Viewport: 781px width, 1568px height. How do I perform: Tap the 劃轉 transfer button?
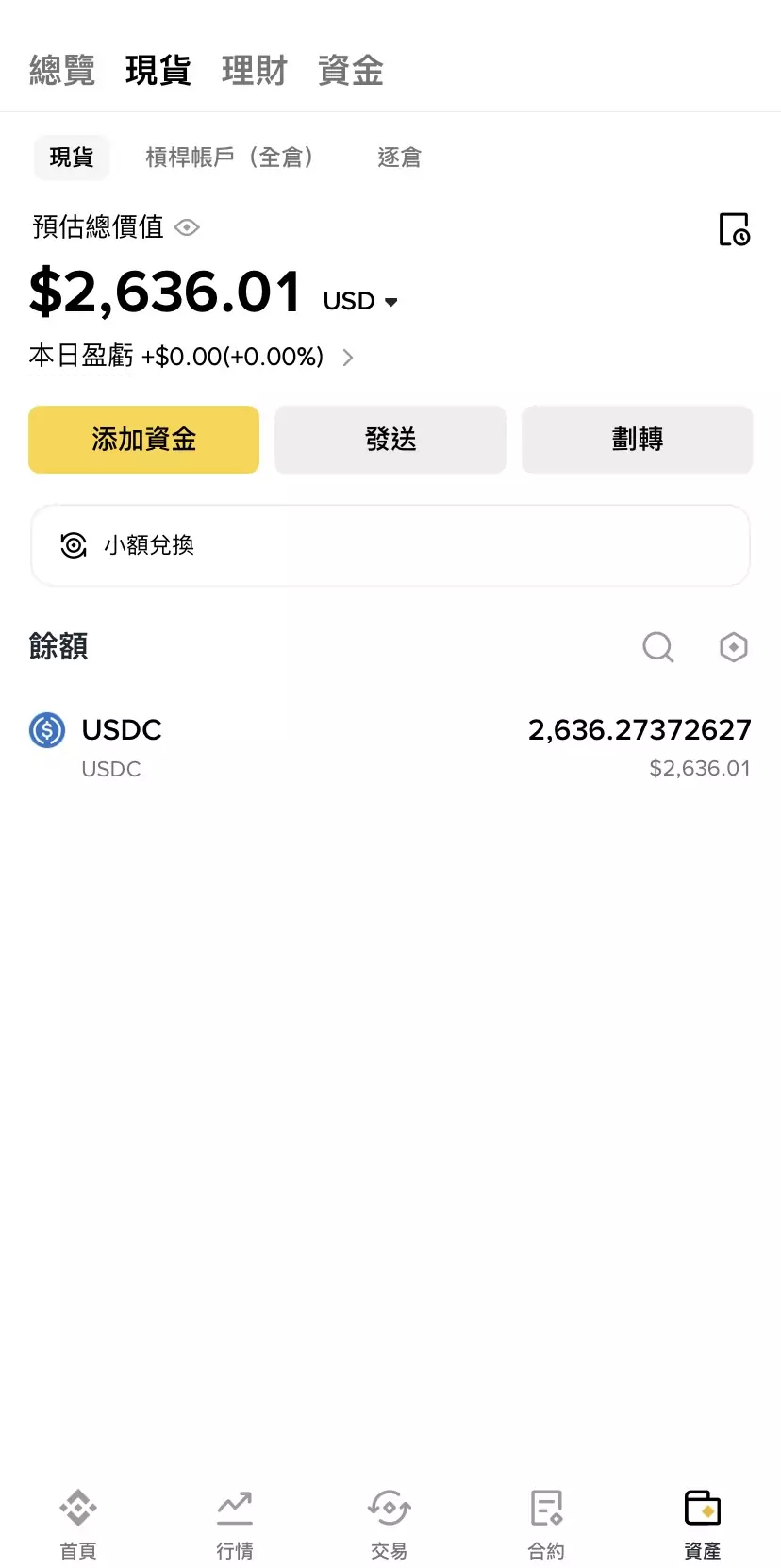coord(636,439)
